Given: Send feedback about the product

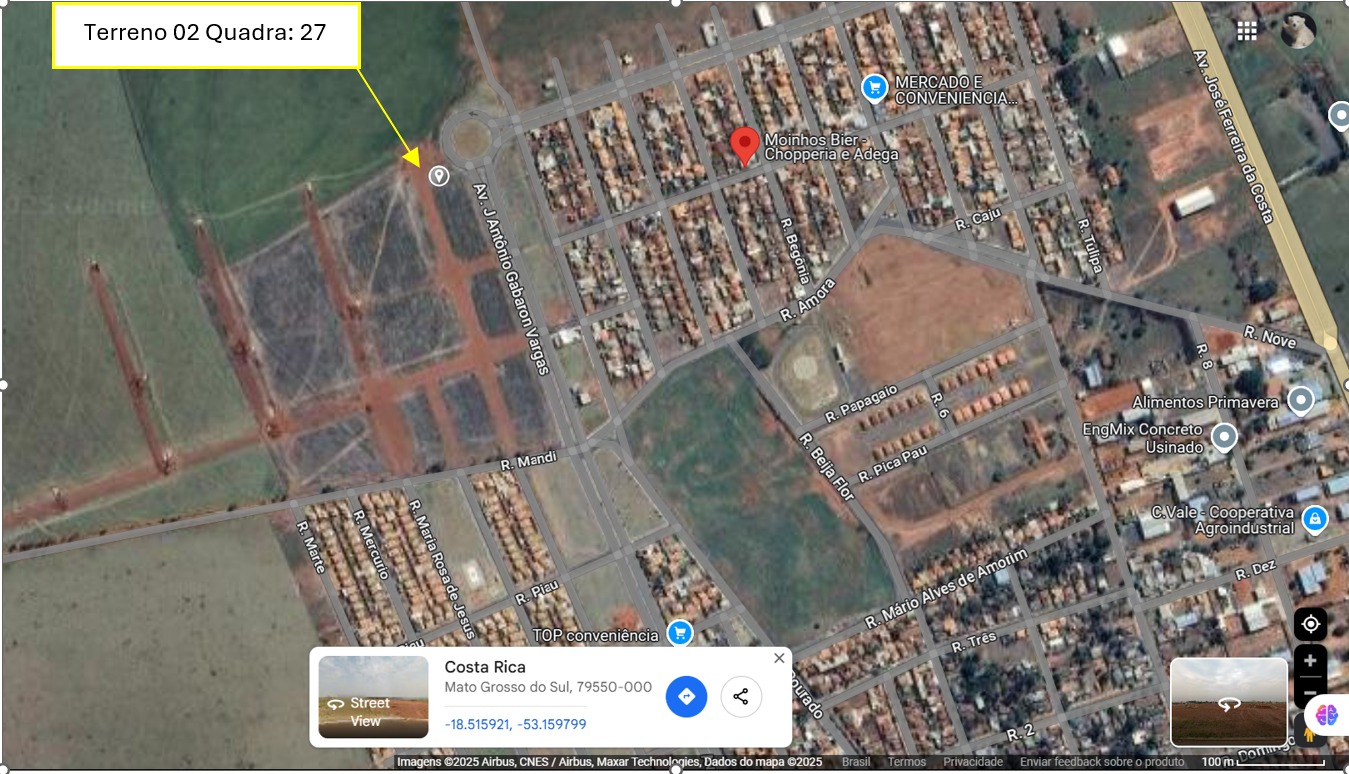Looking at the screenshot, I should coord(1102,762).
